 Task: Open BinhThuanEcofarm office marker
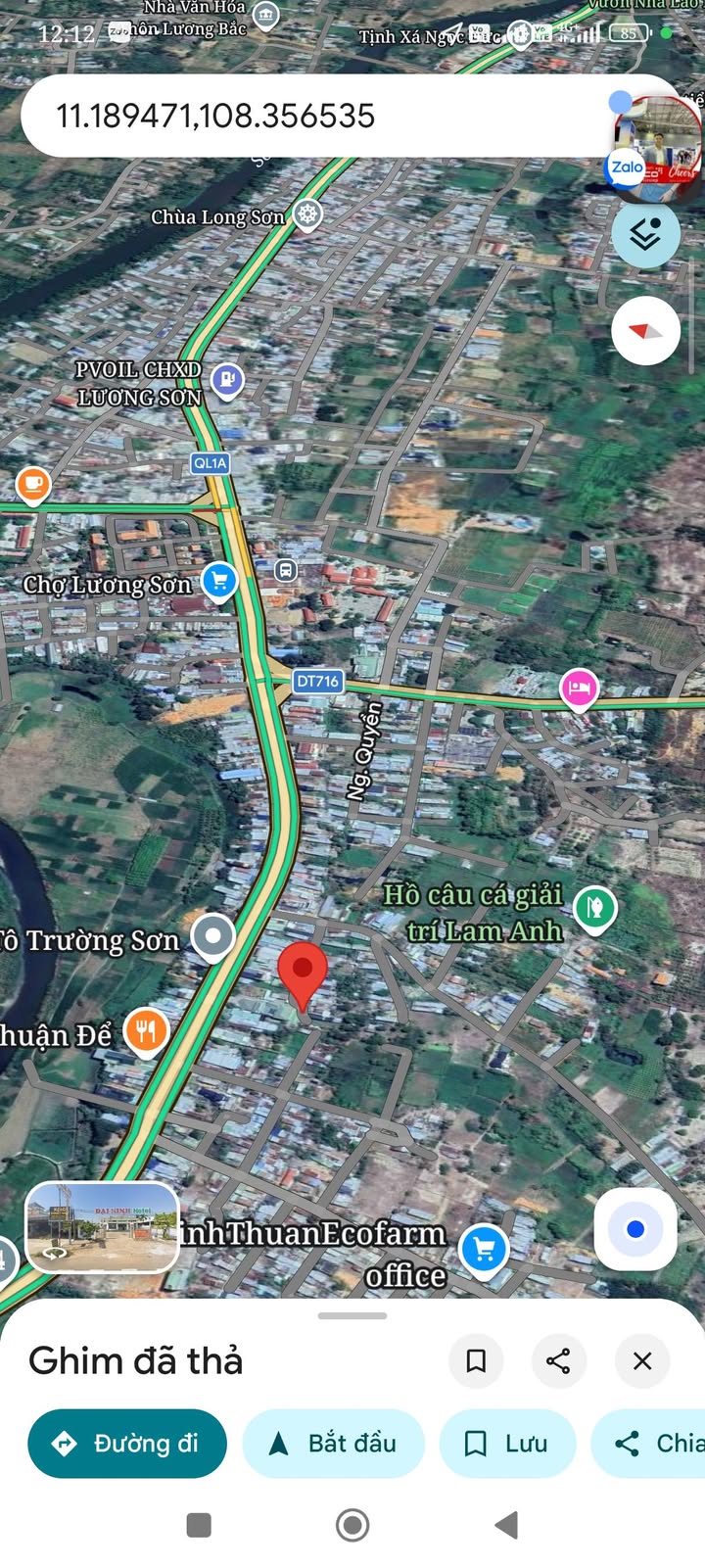[483, 1250]
